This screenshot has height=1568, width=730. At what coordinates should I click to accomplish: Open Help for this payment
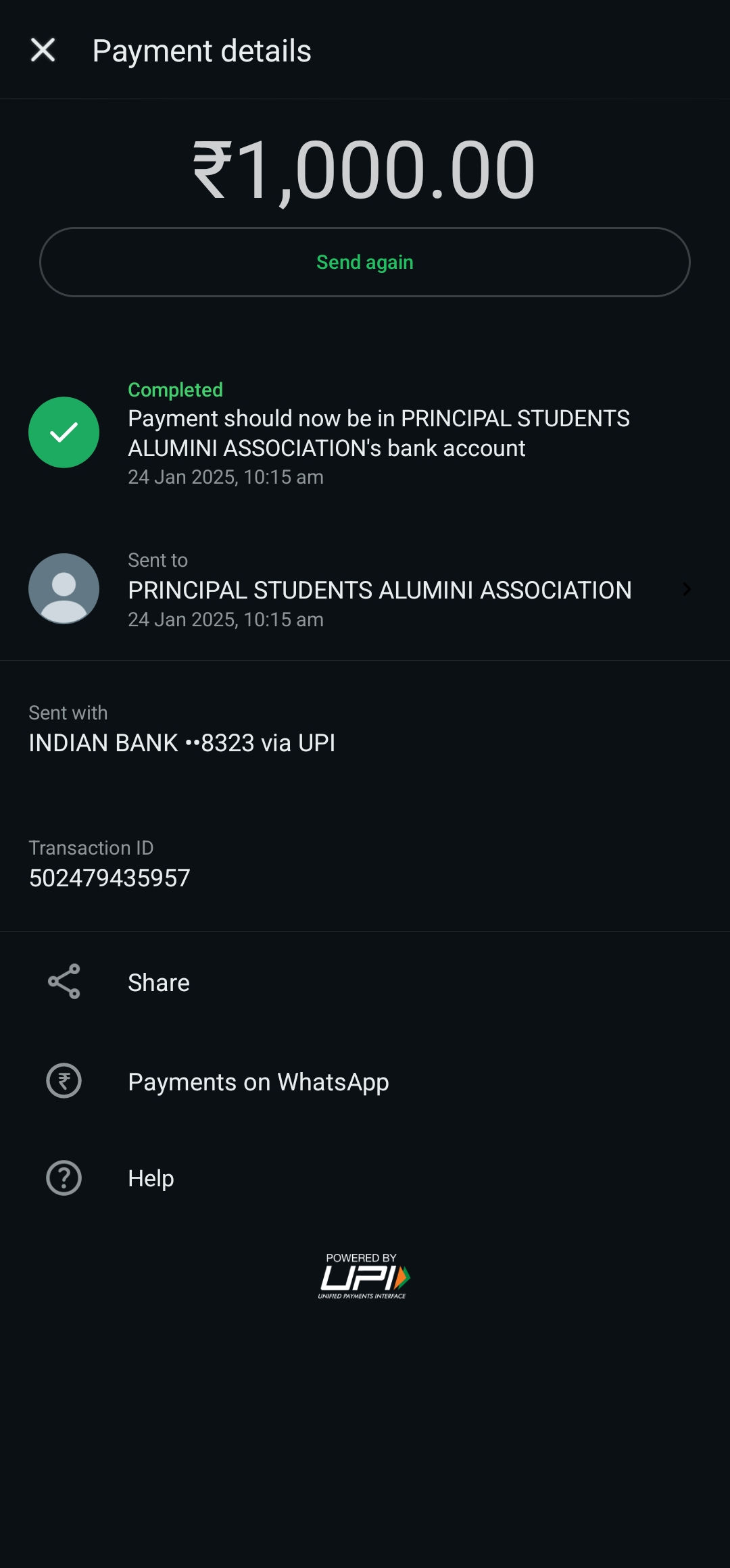point(365,1178)
